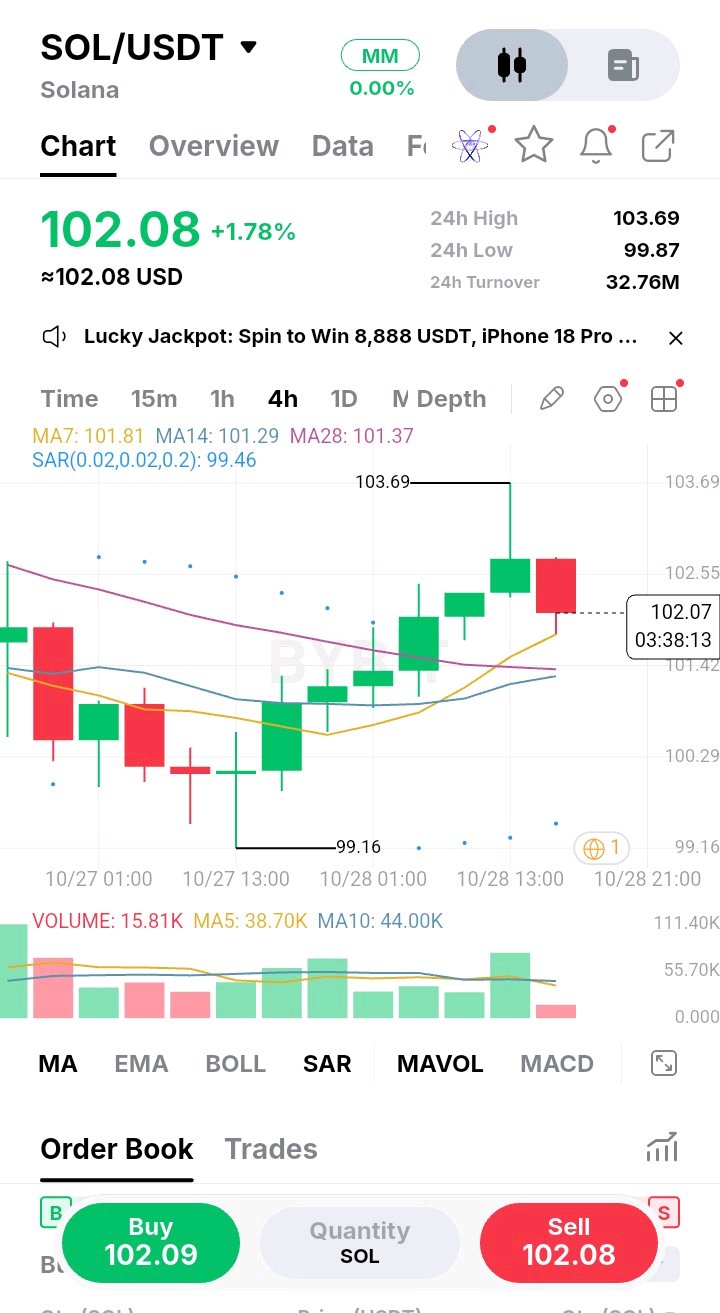Switch to the 1D interval

click(343, 399)
